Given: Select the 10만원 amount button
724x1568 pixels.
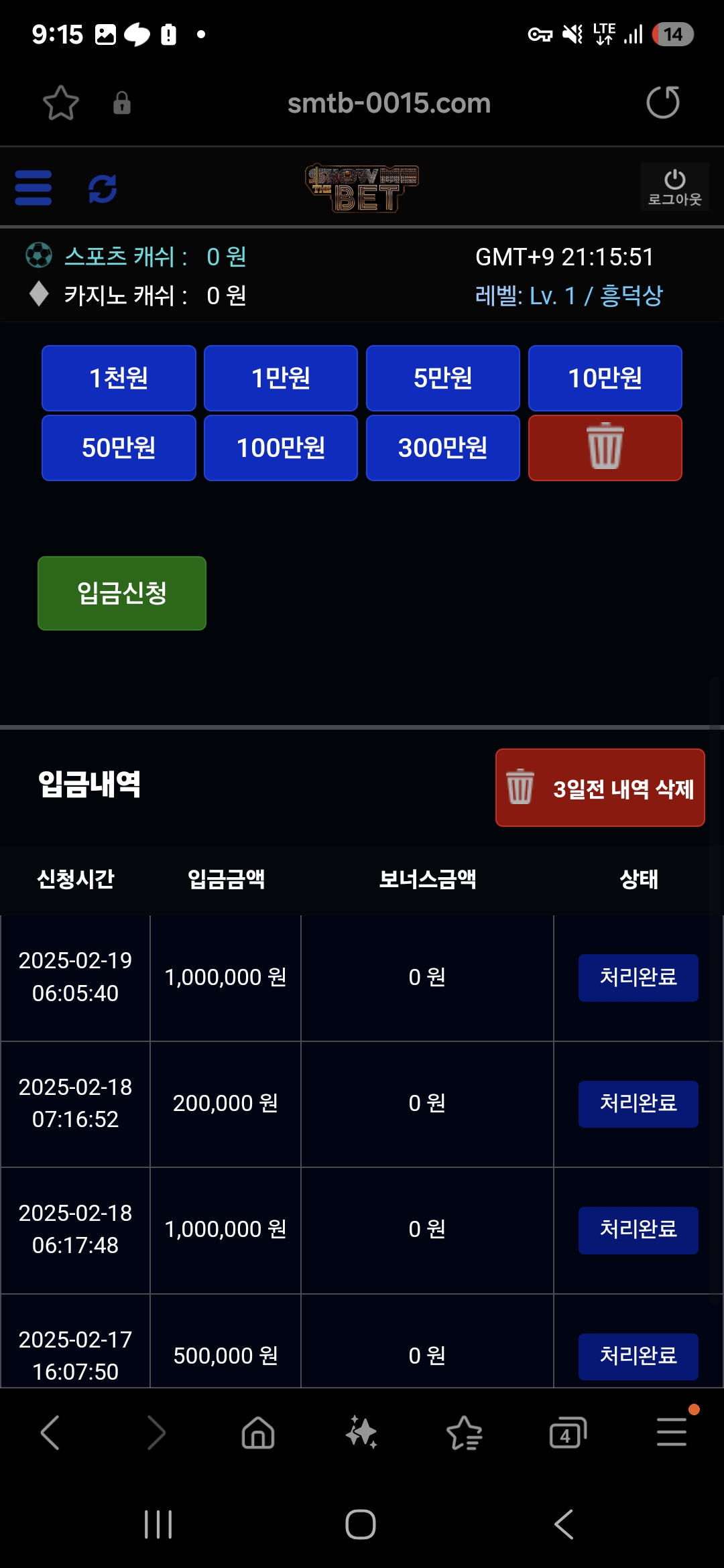Looking at the screenshot, I should [605, 378].
